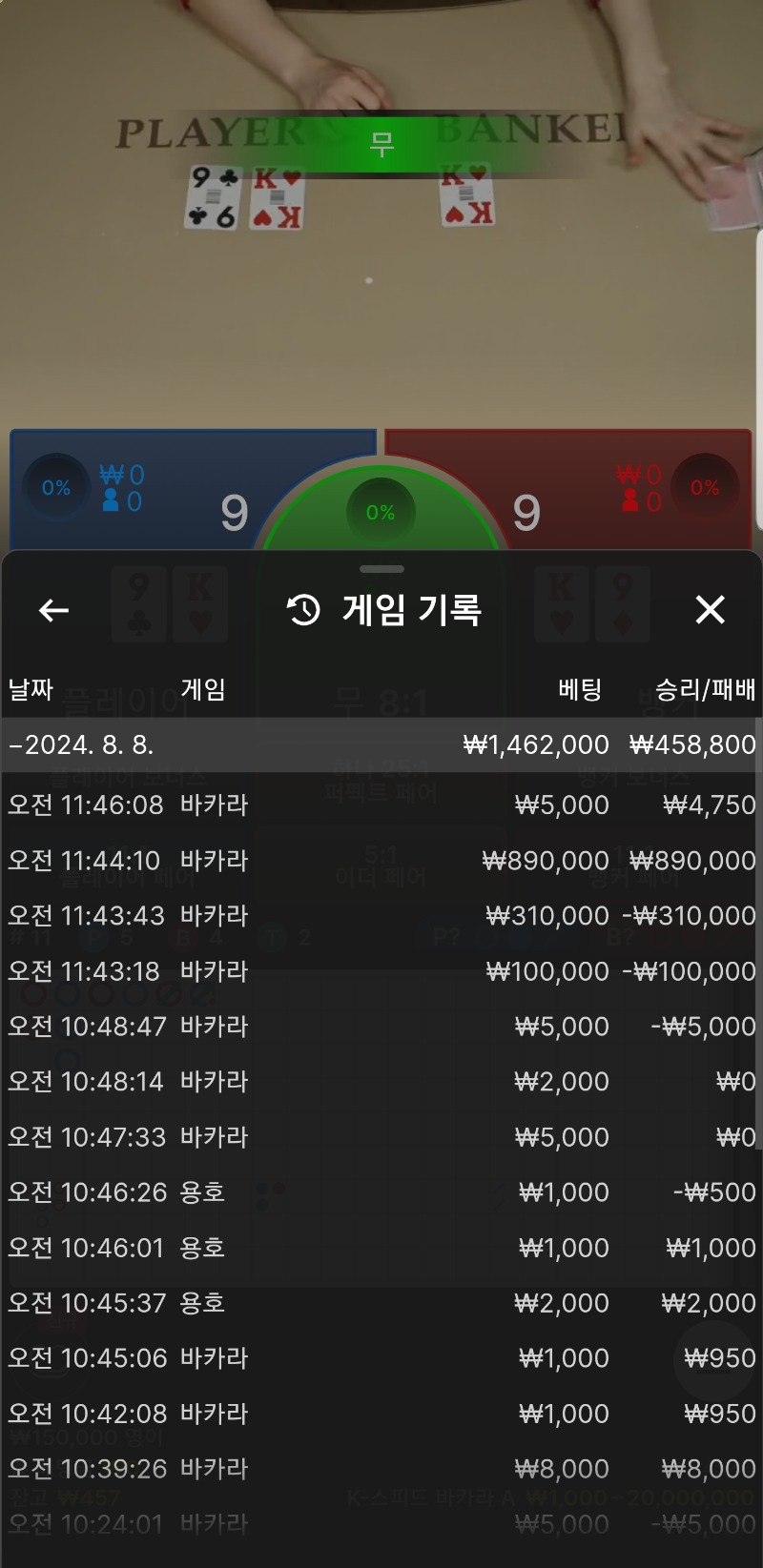This screenshot has height=1568, width=763.
Task: Open the 오전 10:46:26 용호 record
Action: coord(381,1192)
